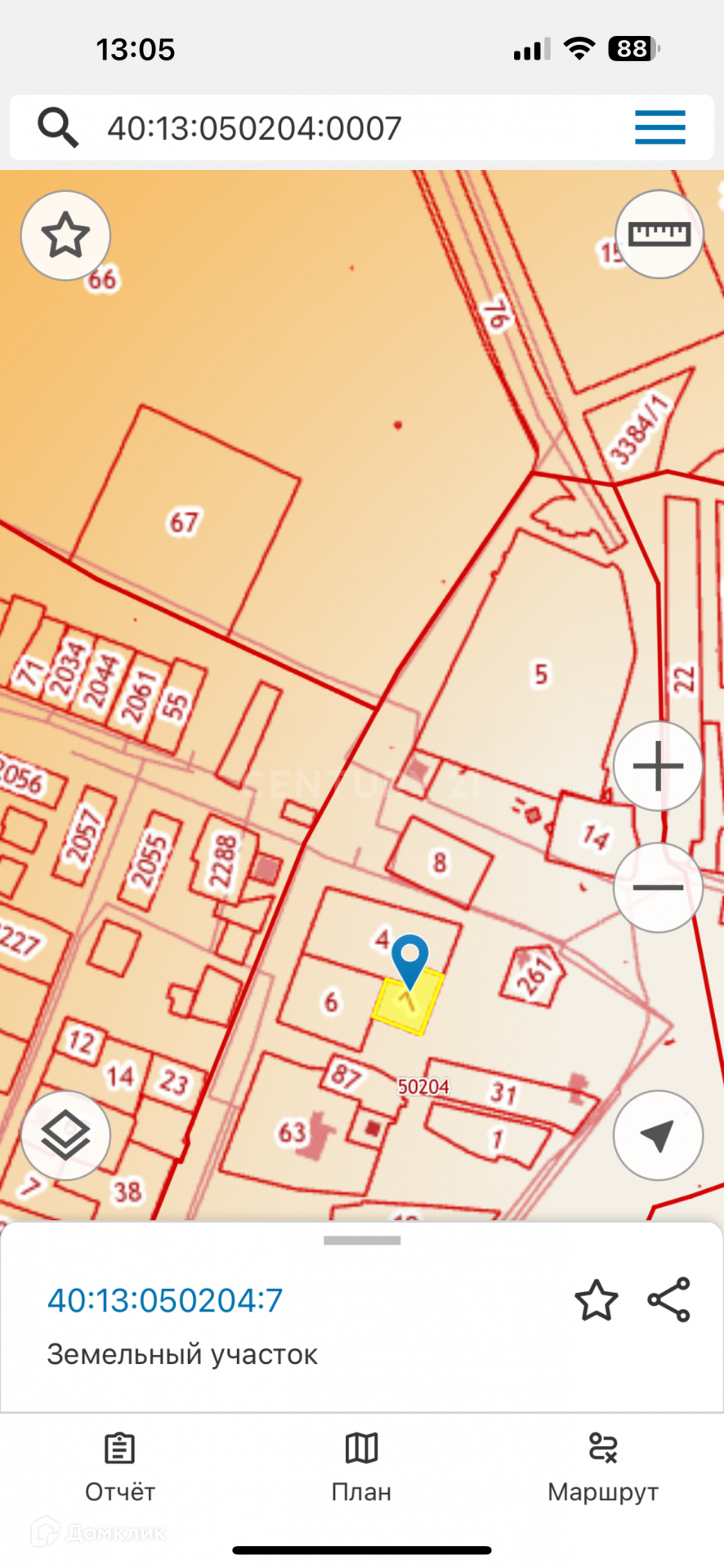The width and height of the screenshot is (724, 1568).
Task: Zoom out the map with minus
Action: tap(659, 888)
